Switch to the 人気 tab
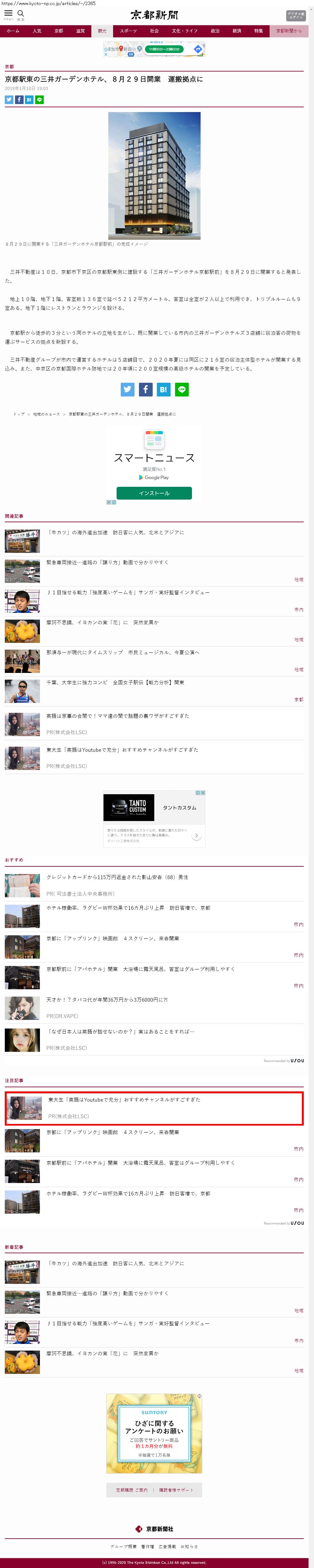The image size is (314, 1568). [x=37, y=31]
